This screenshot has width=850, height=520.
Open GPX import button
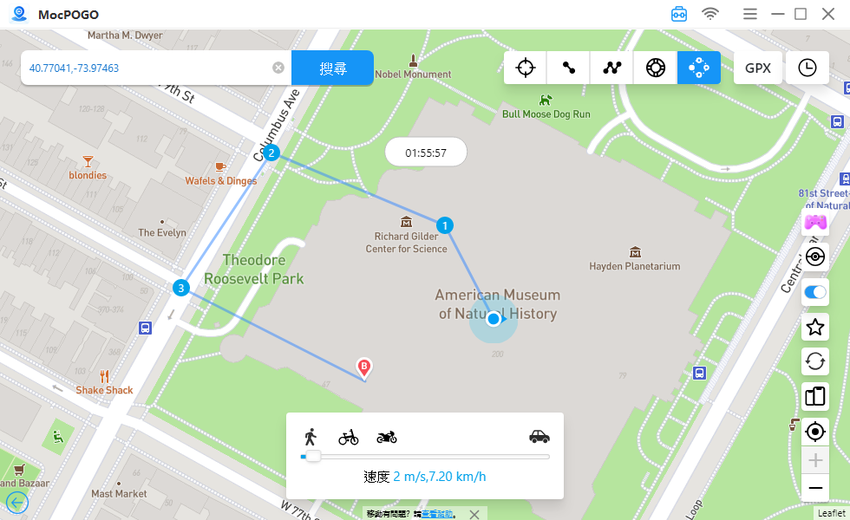tap(758, 68)
